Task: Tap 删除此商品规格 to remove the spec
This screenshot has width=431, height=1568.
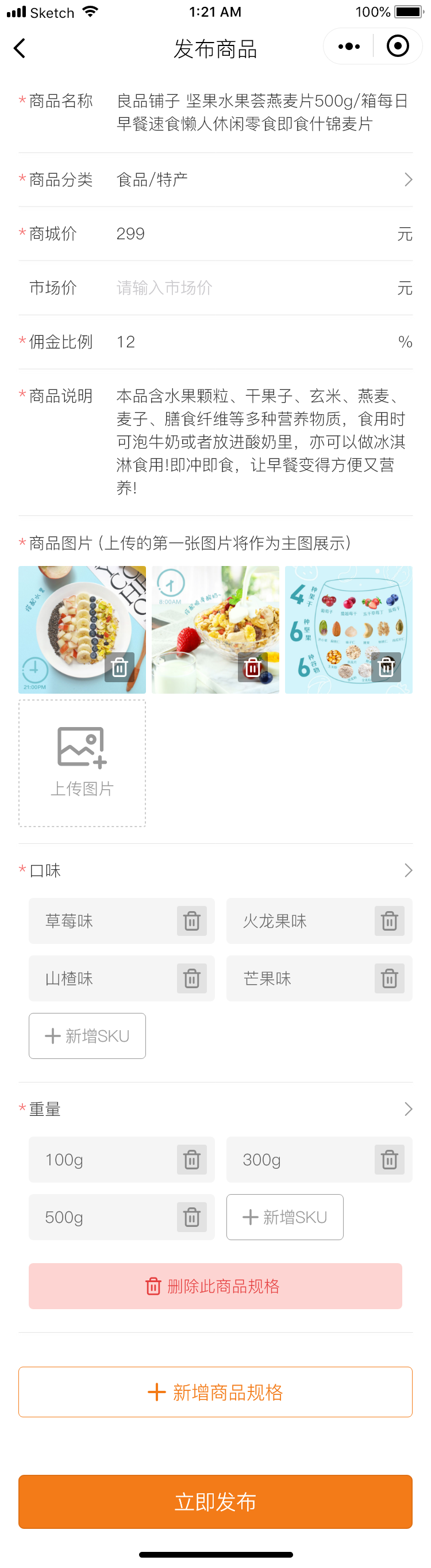Action: point(215,1286)
